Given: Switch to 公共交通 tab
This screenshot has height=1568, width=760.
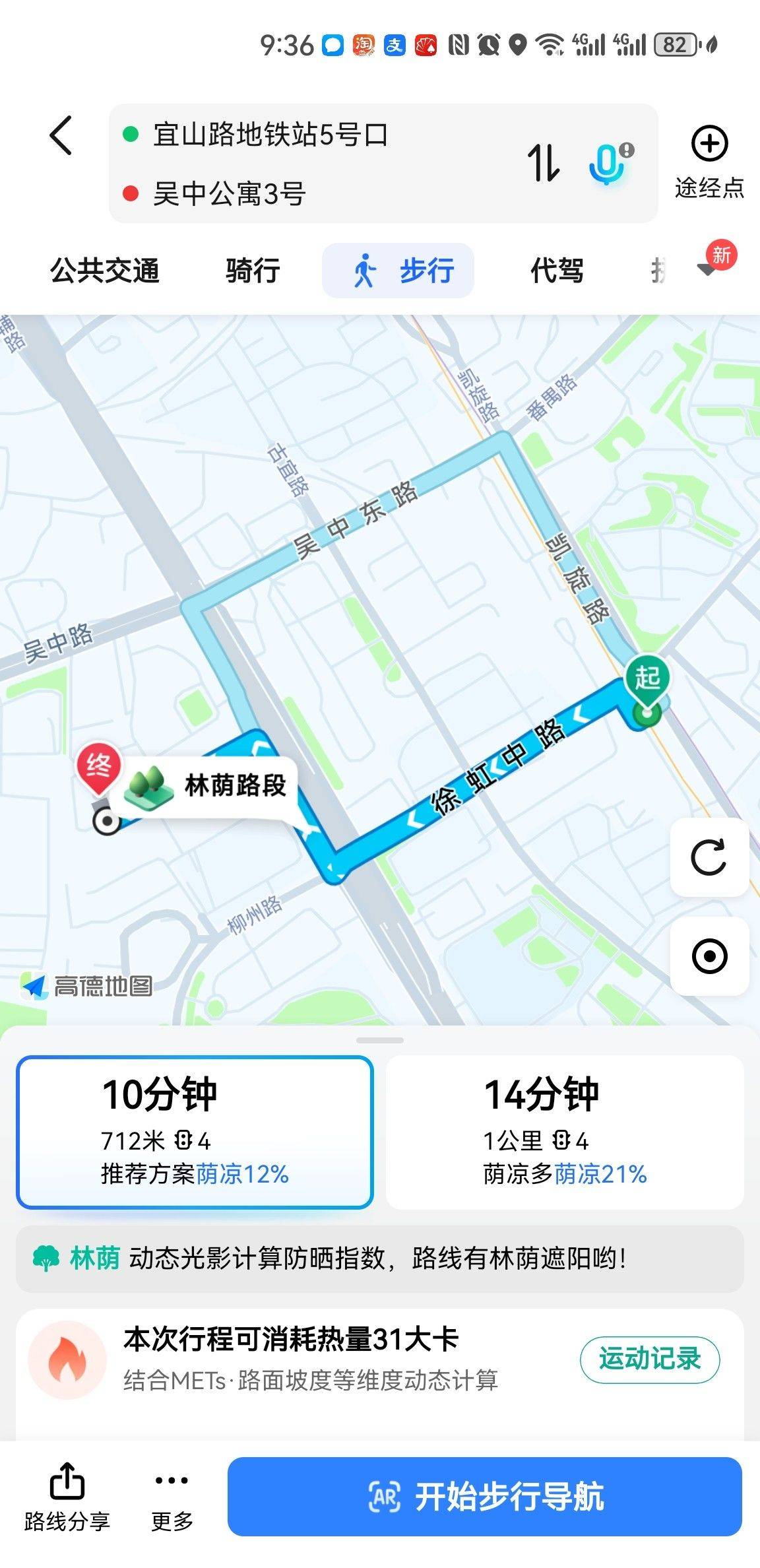Looking at the screenshot, I should coord(105,271).
